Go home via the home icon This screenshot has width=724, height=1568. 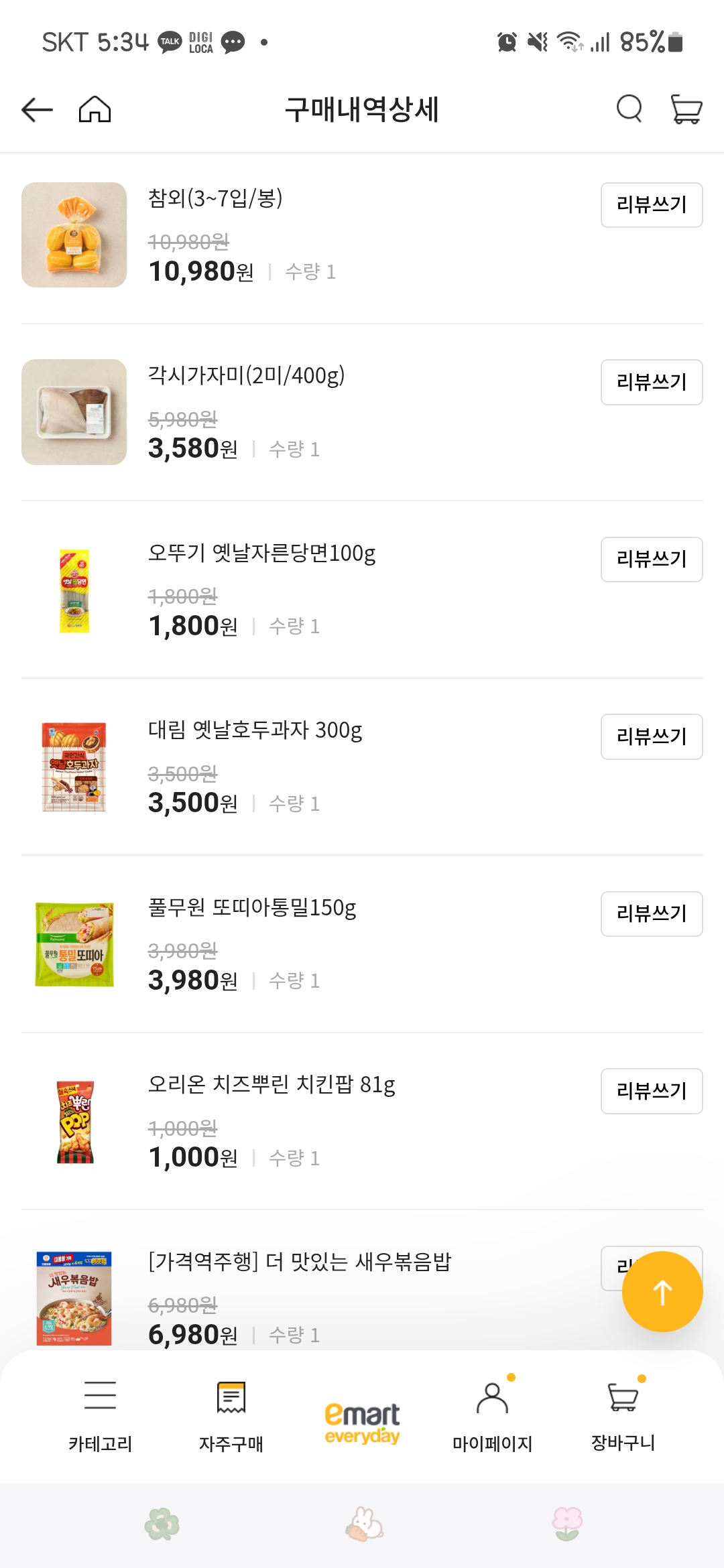point(95,109)
